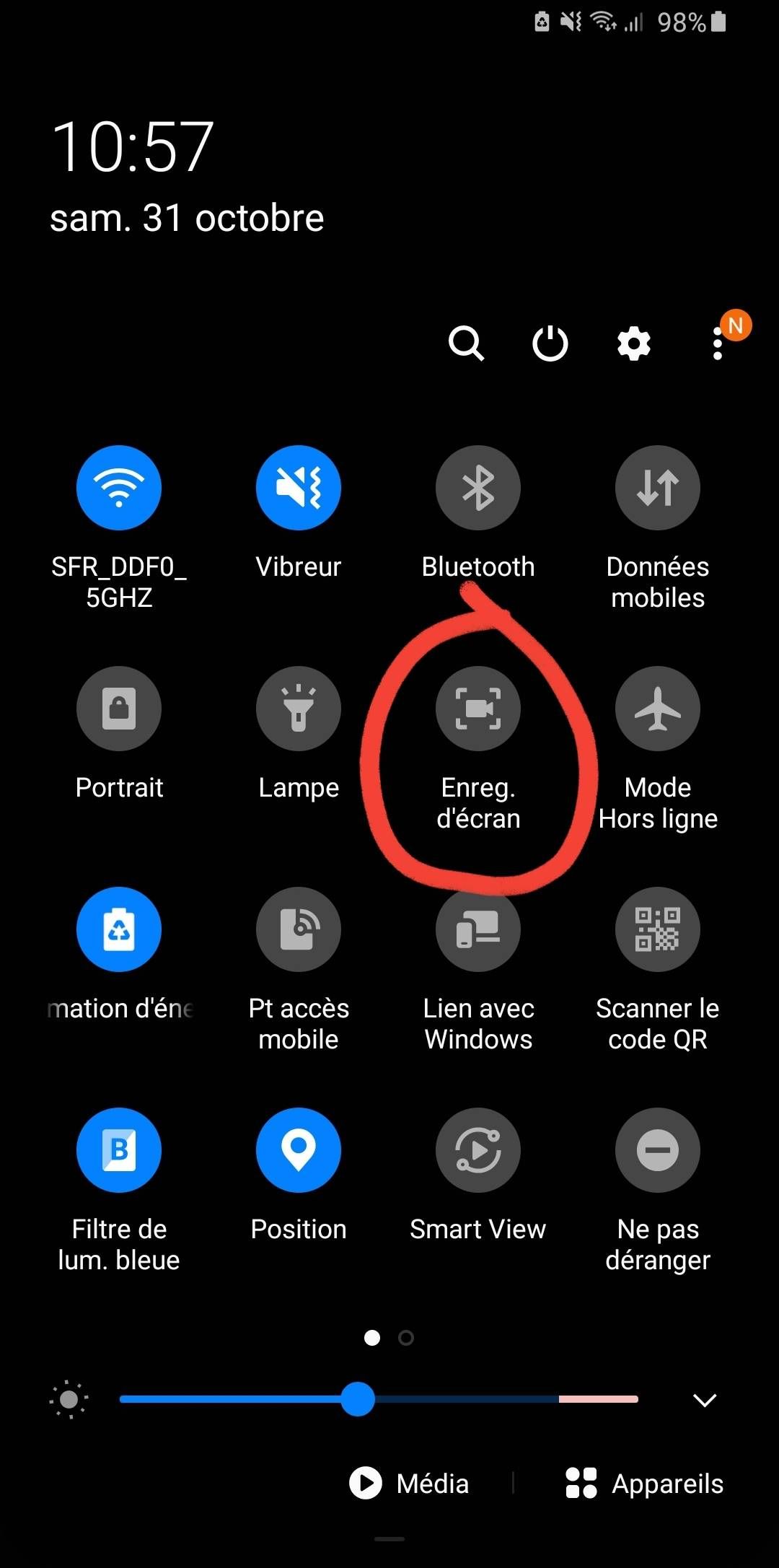Disable the Lampe flashlight
Viewport: 779px width, 1568px height.
(299, 709)
